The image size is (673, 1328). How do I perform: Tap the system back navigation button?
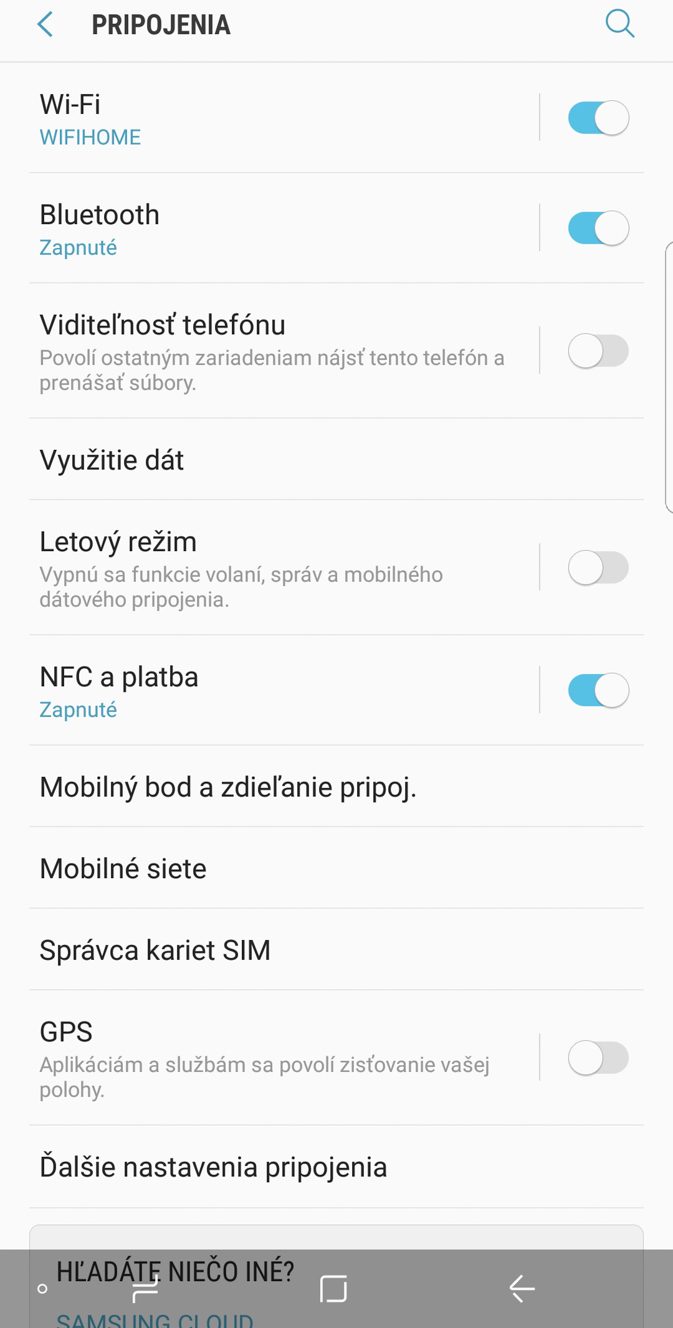(522, 1289)
